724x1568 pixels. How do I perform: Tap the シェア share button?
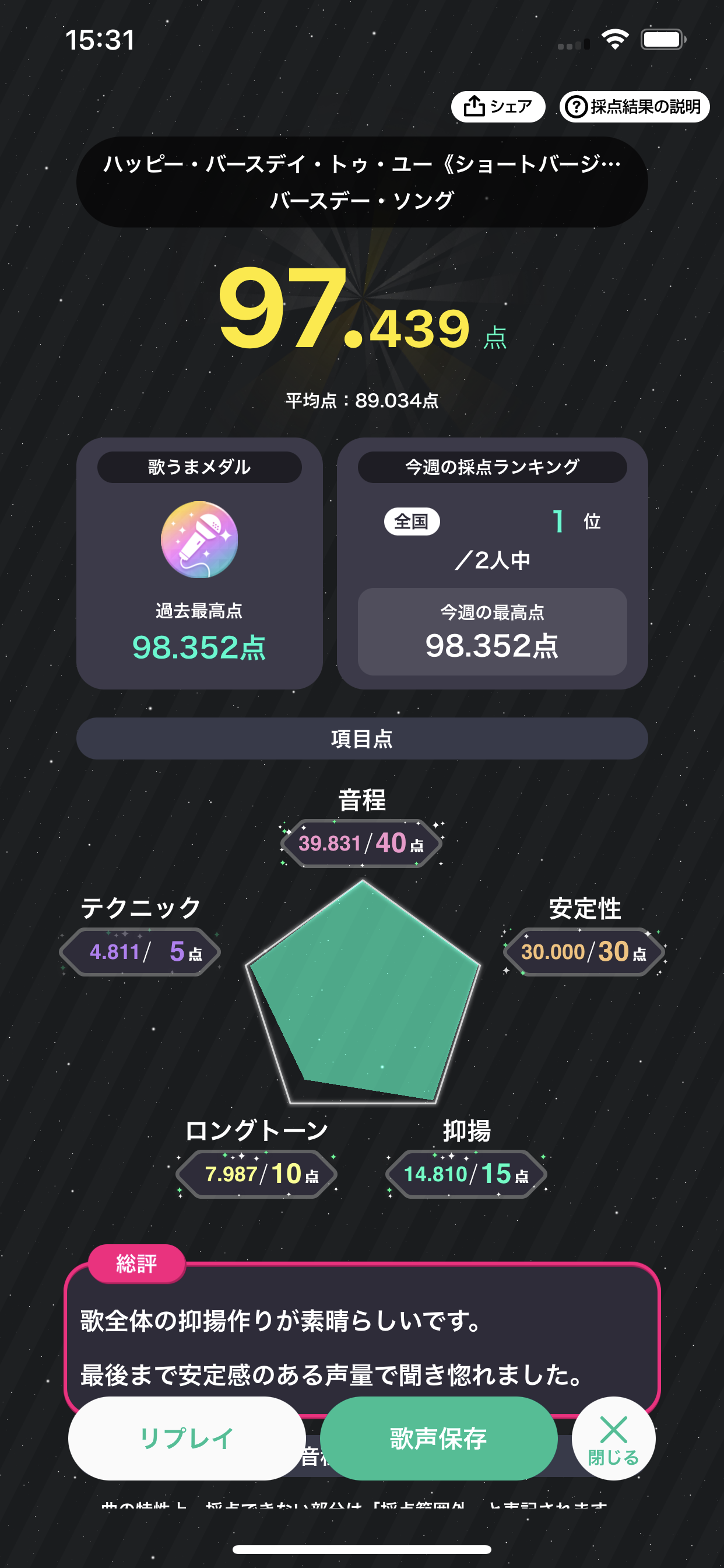[x=498, y=107]
